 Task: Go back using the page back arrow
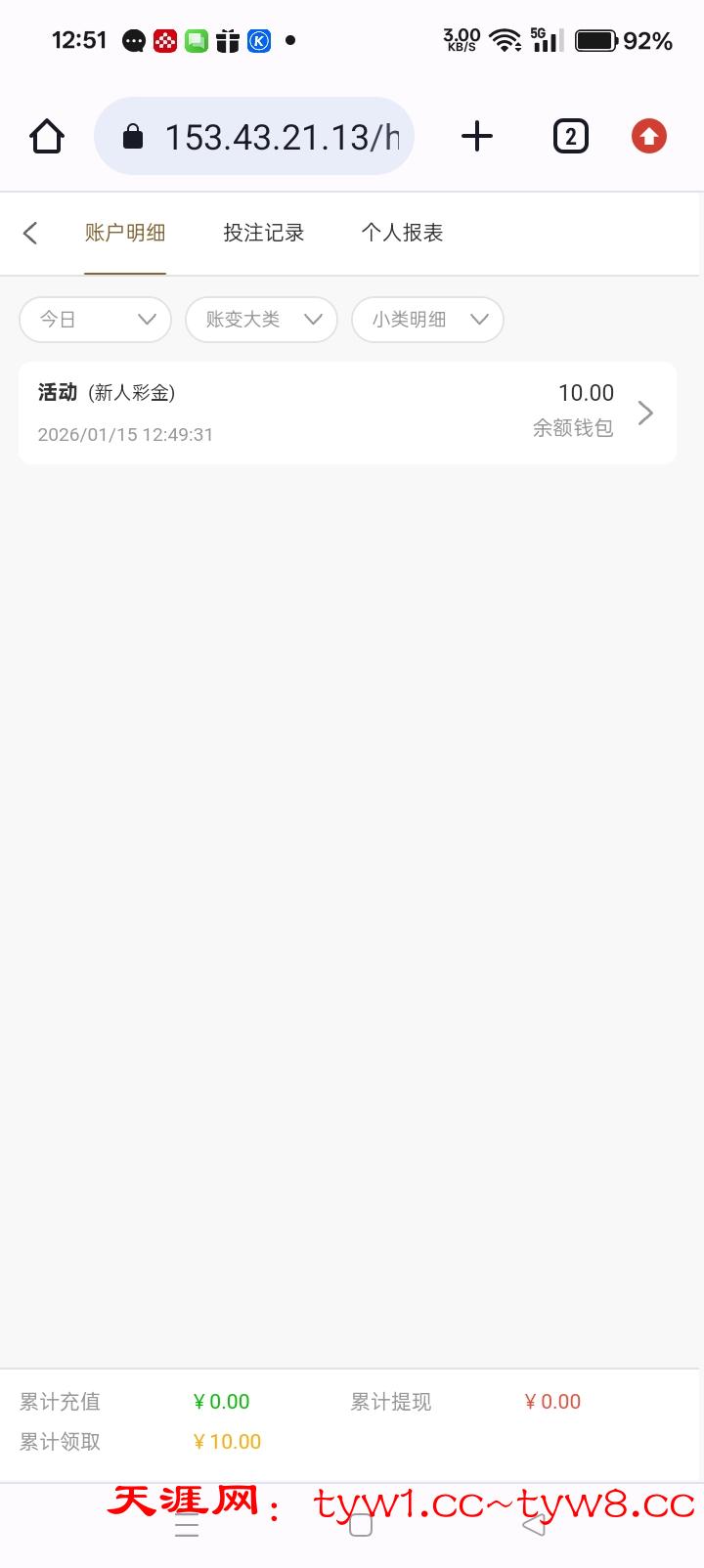tap(30, 233)
